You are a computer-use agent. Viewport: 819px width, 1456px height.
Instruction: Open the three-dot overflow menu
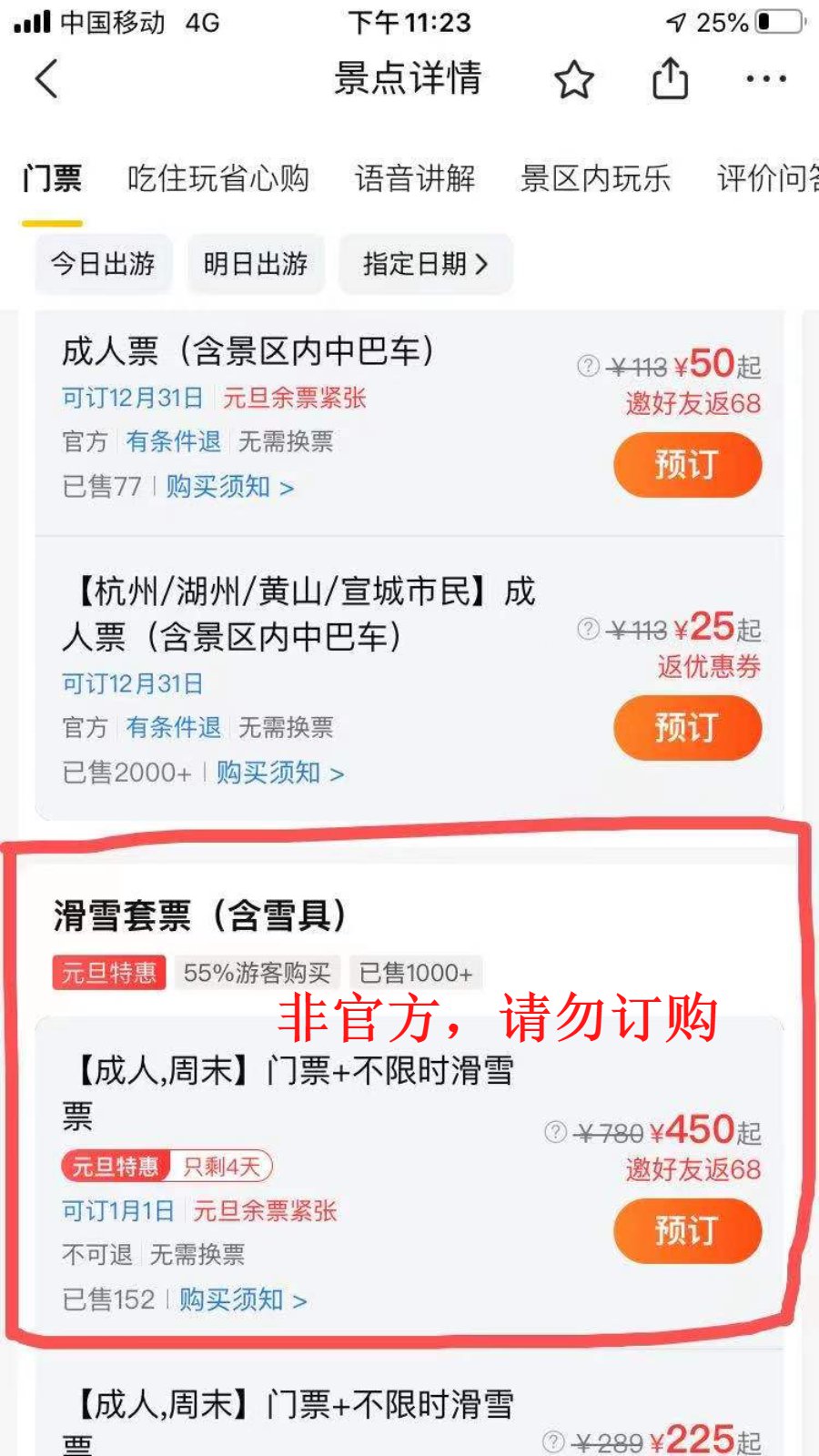[765, 79]
